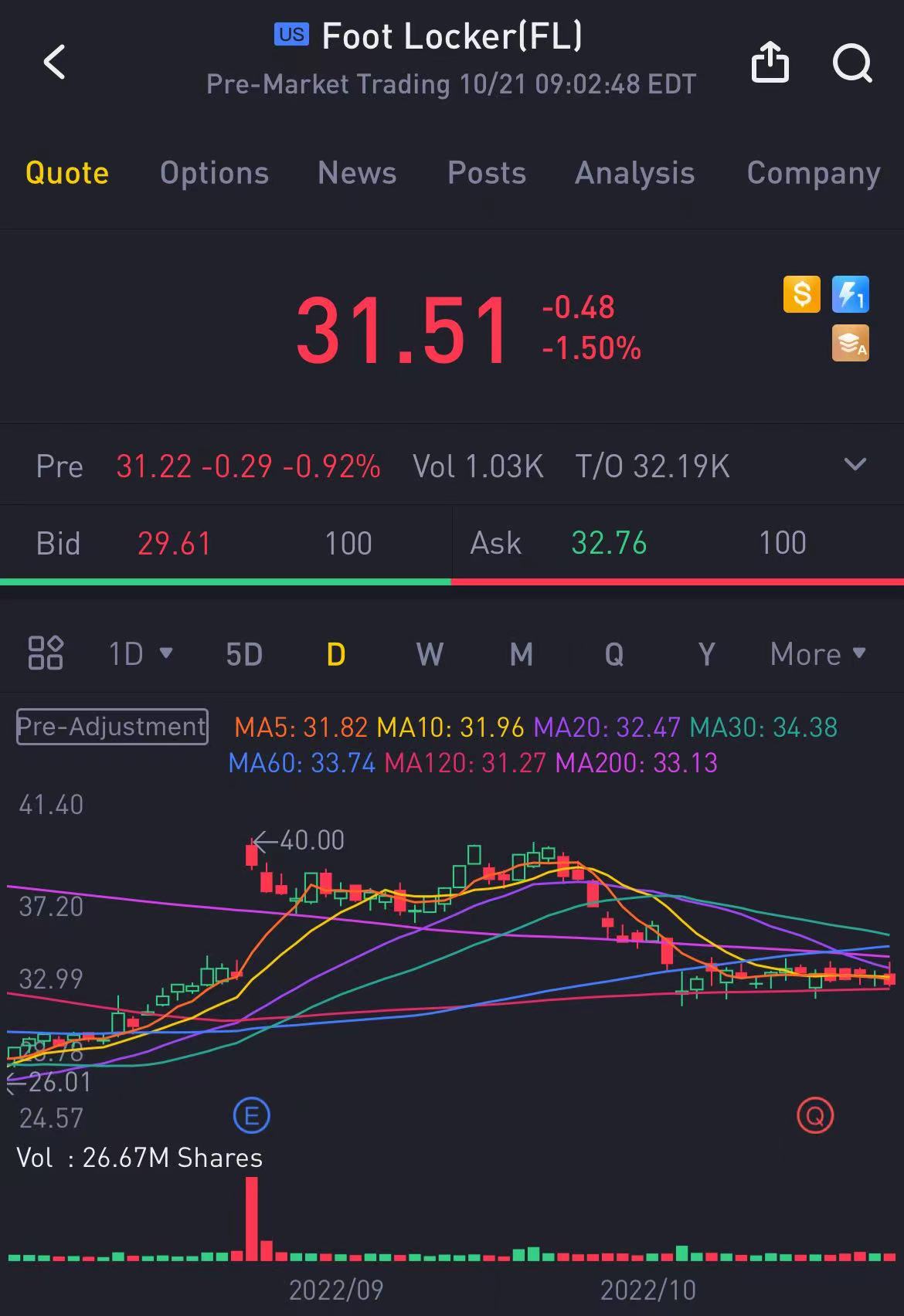Expand the pre-market details chevron
This screenshot has height=1316, width=904.
(855, 465)
